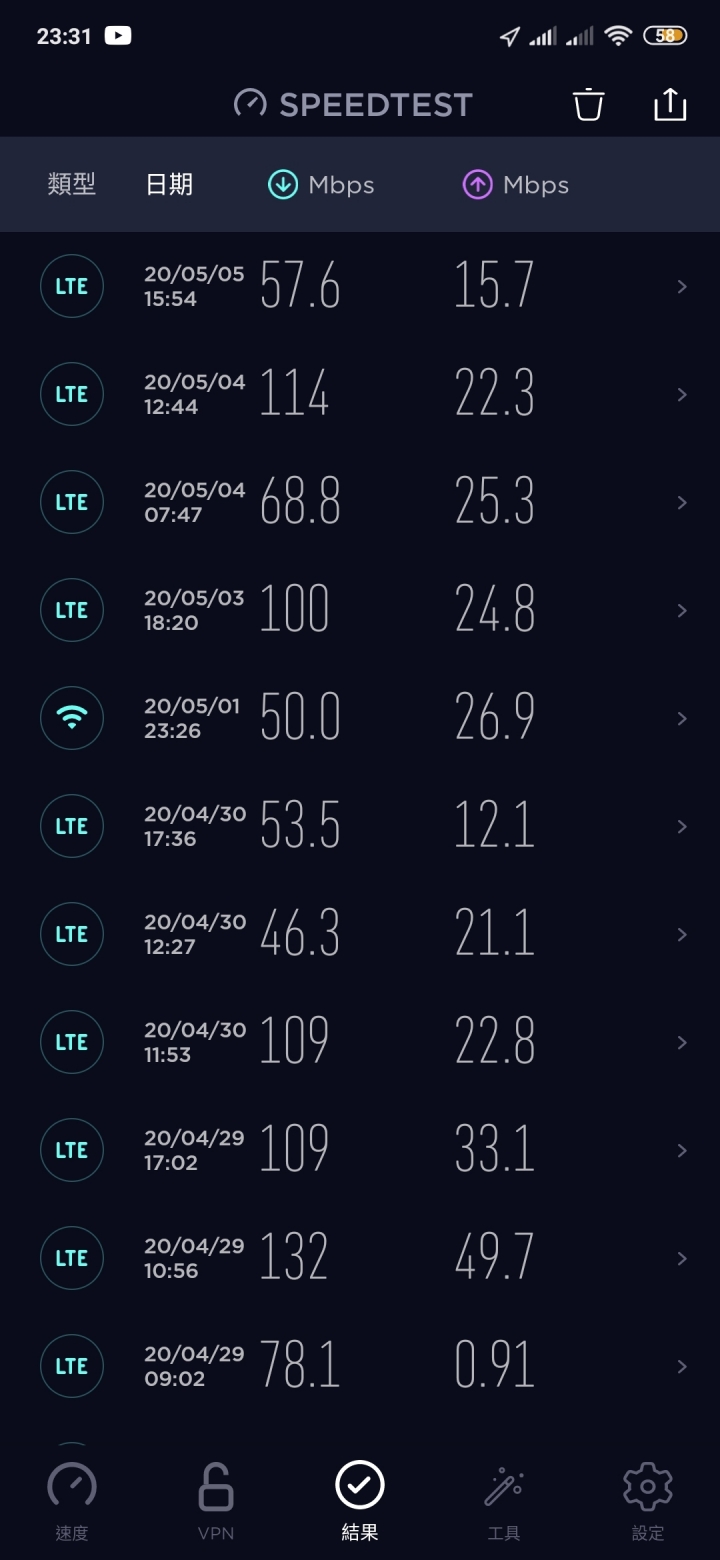Switch to the 速度 tab
The height and width of the screenshot is (1560, 720).
(72, 1500)
